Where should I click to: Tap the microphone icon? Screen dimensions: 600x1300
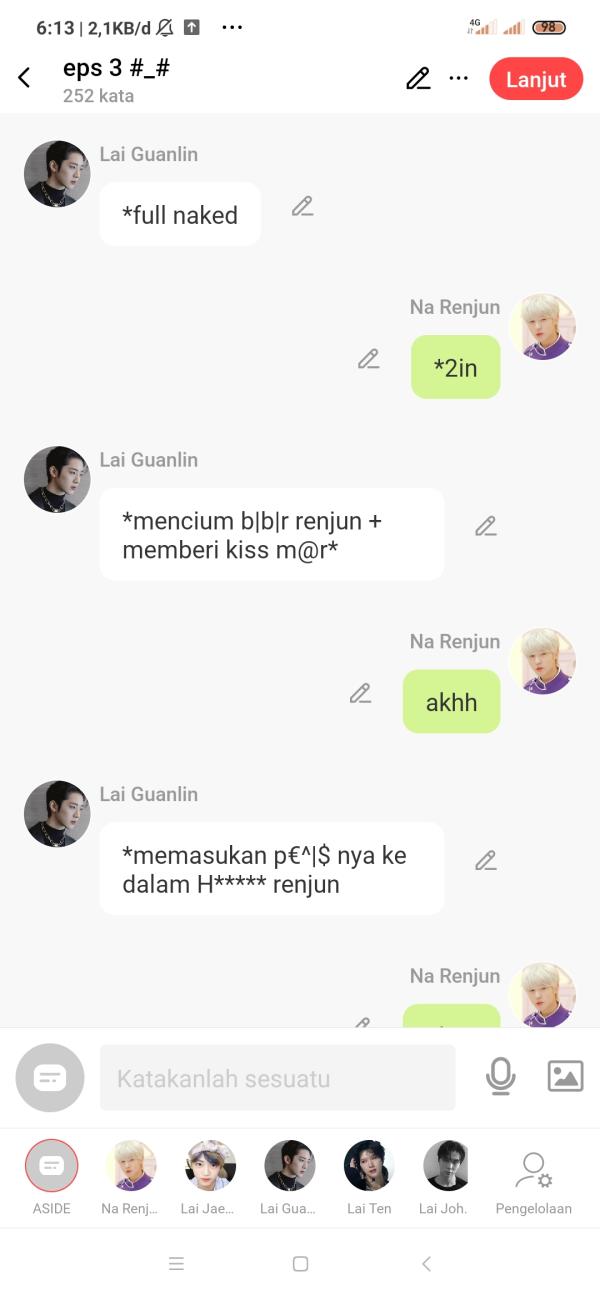[500, 1077]
